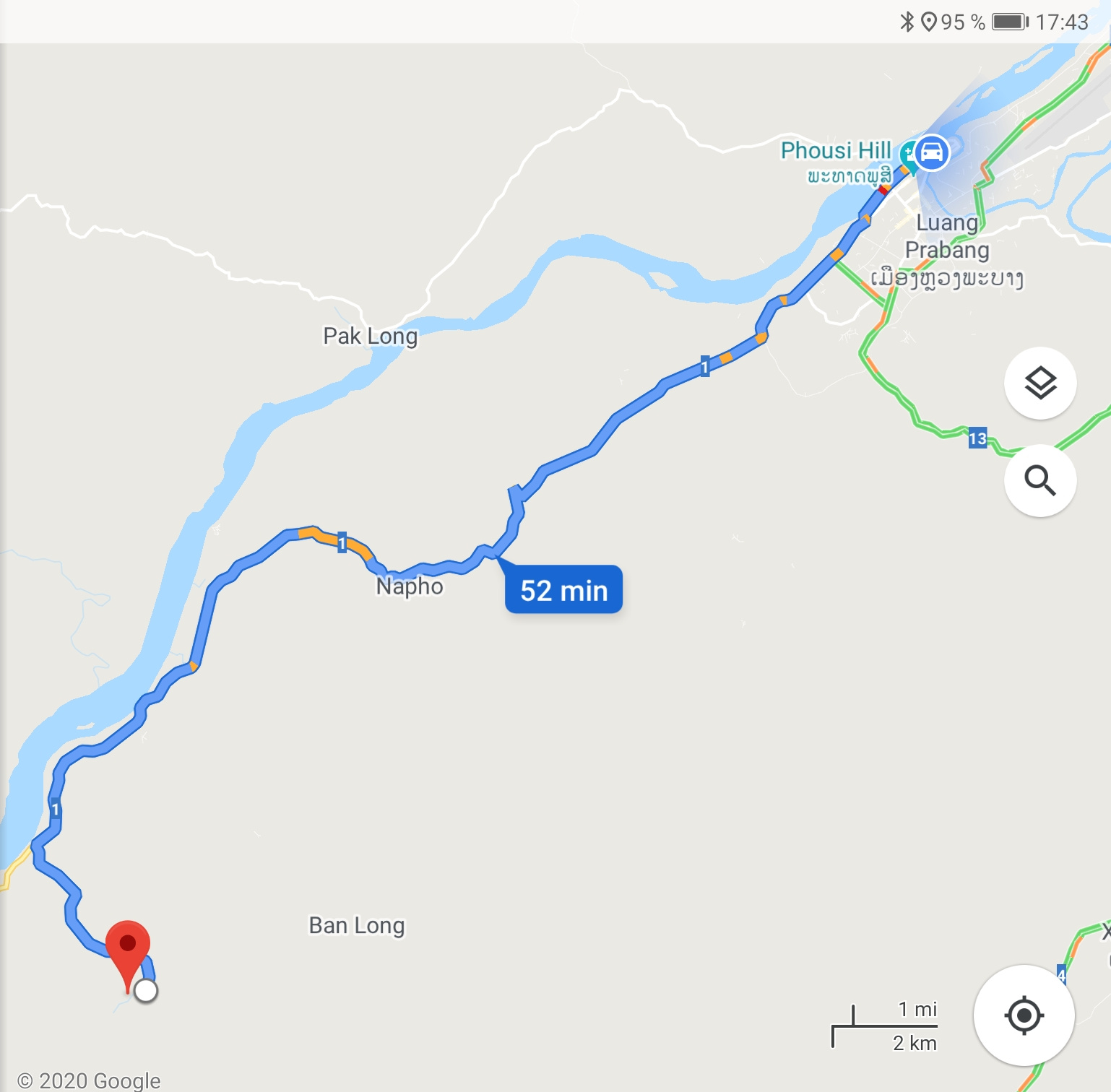This screenshot has height=1092, width=1111.
Task: Select the 52 min route label
Action: [563, 590]
